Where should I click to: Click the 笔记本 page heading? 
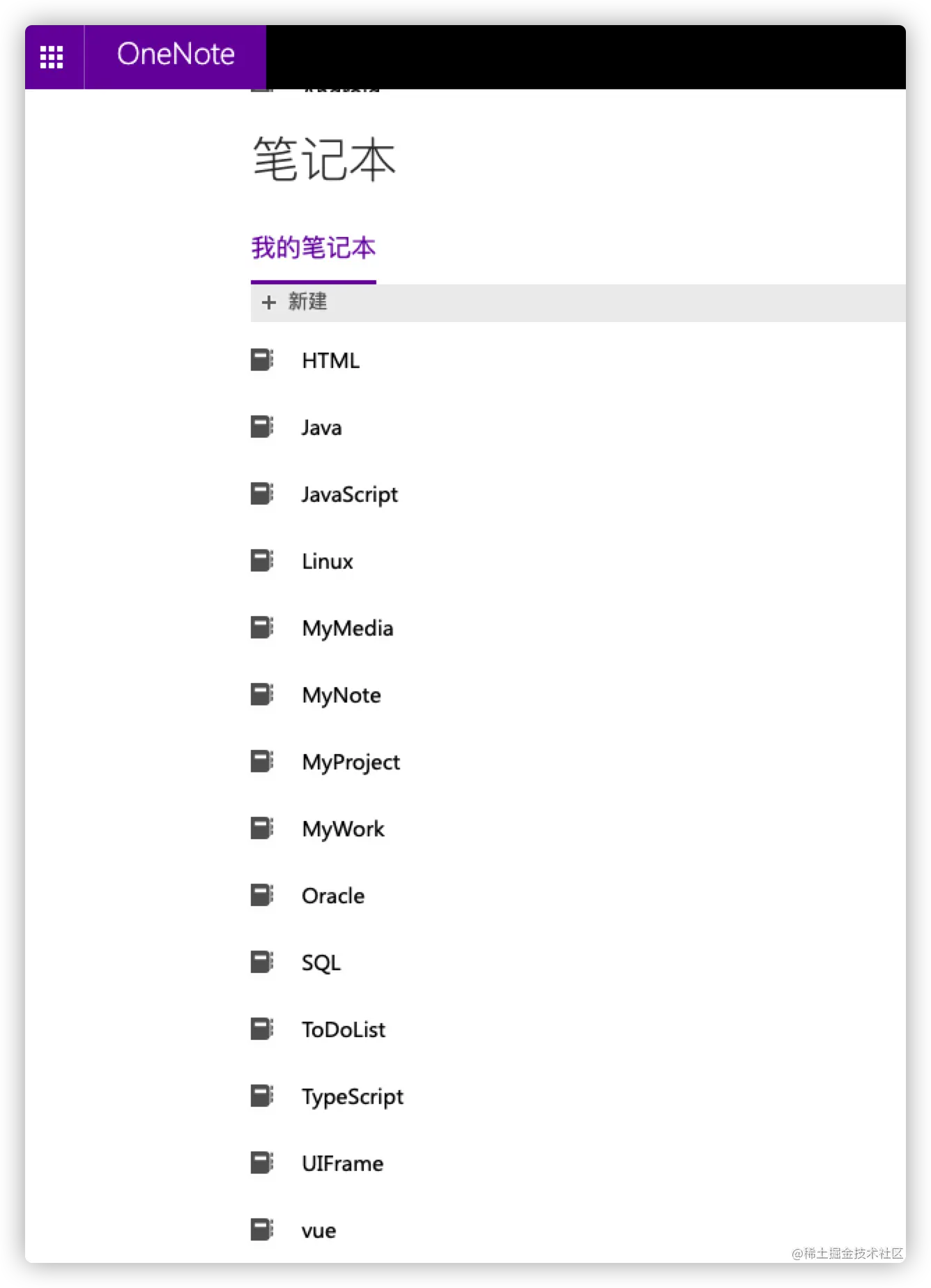[323, 159]
